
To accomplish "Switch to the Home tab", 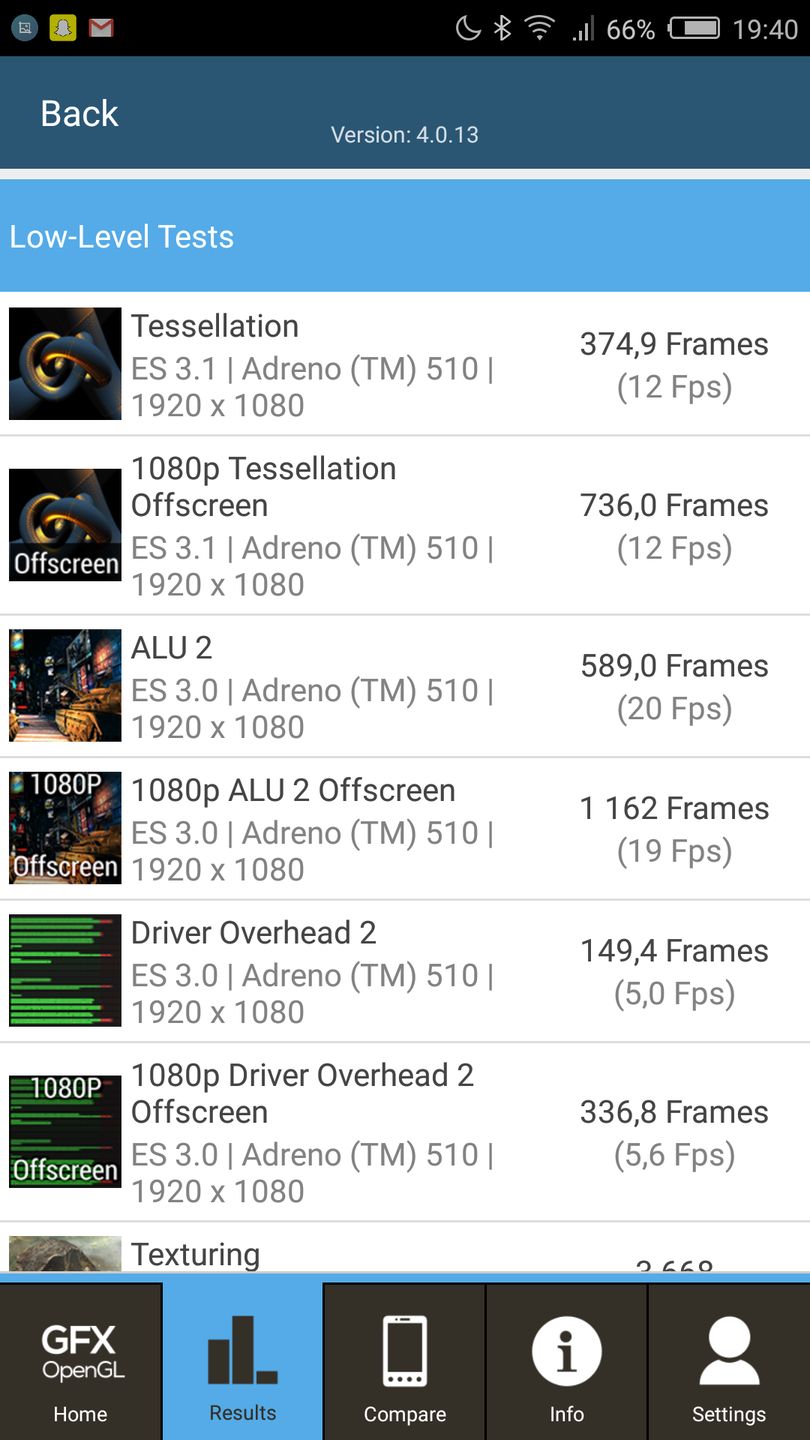I will tap(81, 1362).
